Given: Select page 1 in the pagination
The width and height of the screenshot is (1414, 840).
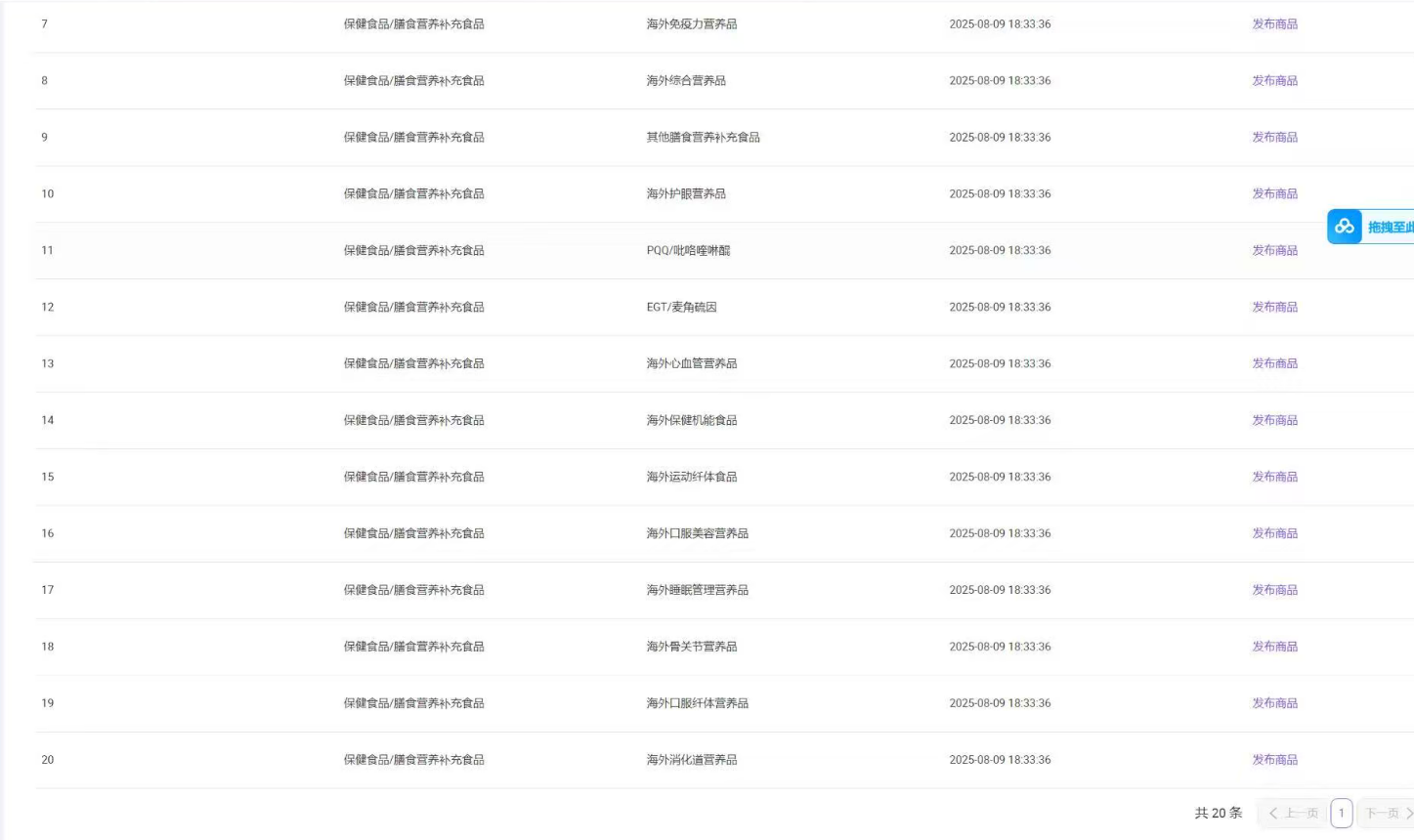Looking at the screenshot, I should [1342, 813].
